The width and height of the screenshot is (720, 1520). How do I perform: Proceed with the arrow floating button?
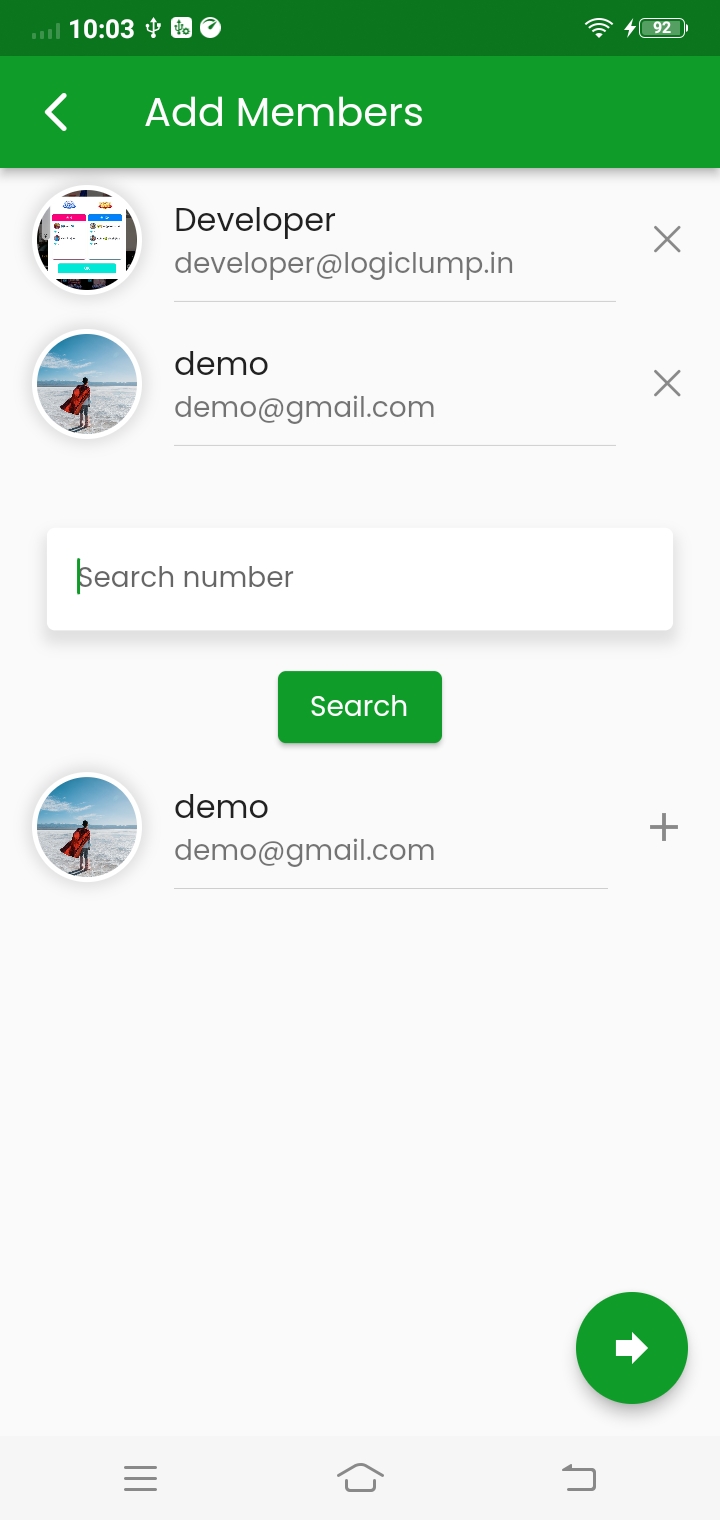(631, 1347)
